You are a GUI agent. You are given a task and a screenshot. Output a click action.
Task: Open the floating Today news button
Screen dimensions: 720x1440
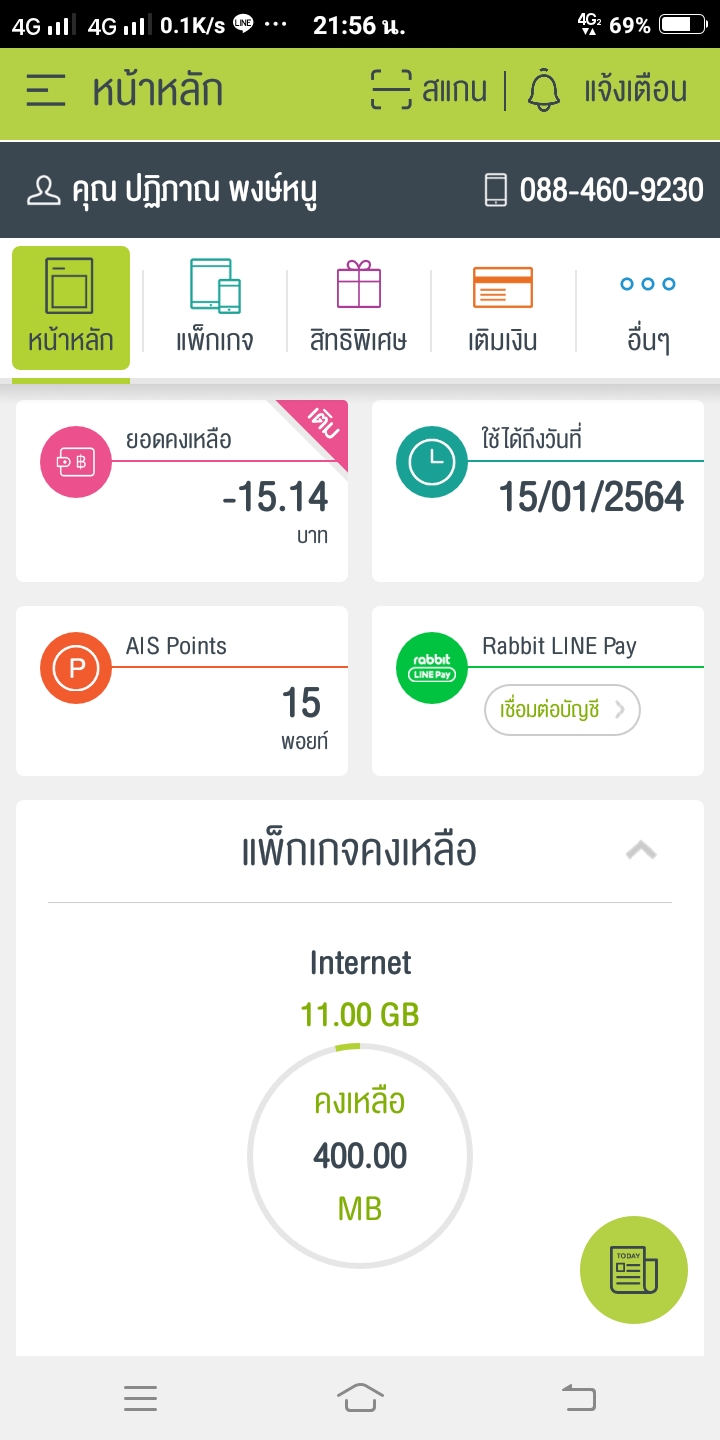[x=634, y=1270]
